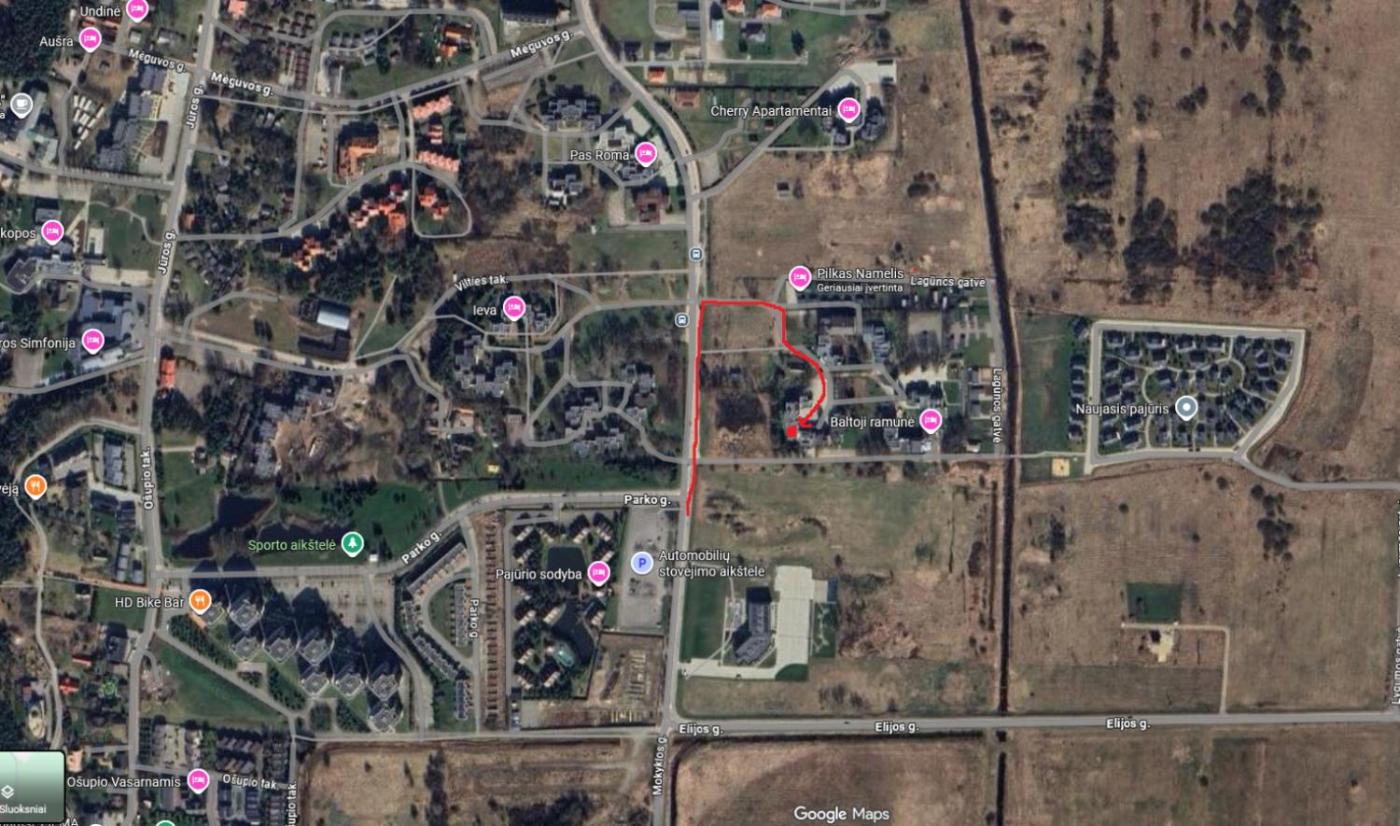The width and height of the screenshot is (1400, 826).
Task: Open the Baltoji ramunė lodging marker
Action: pos(931,420)
